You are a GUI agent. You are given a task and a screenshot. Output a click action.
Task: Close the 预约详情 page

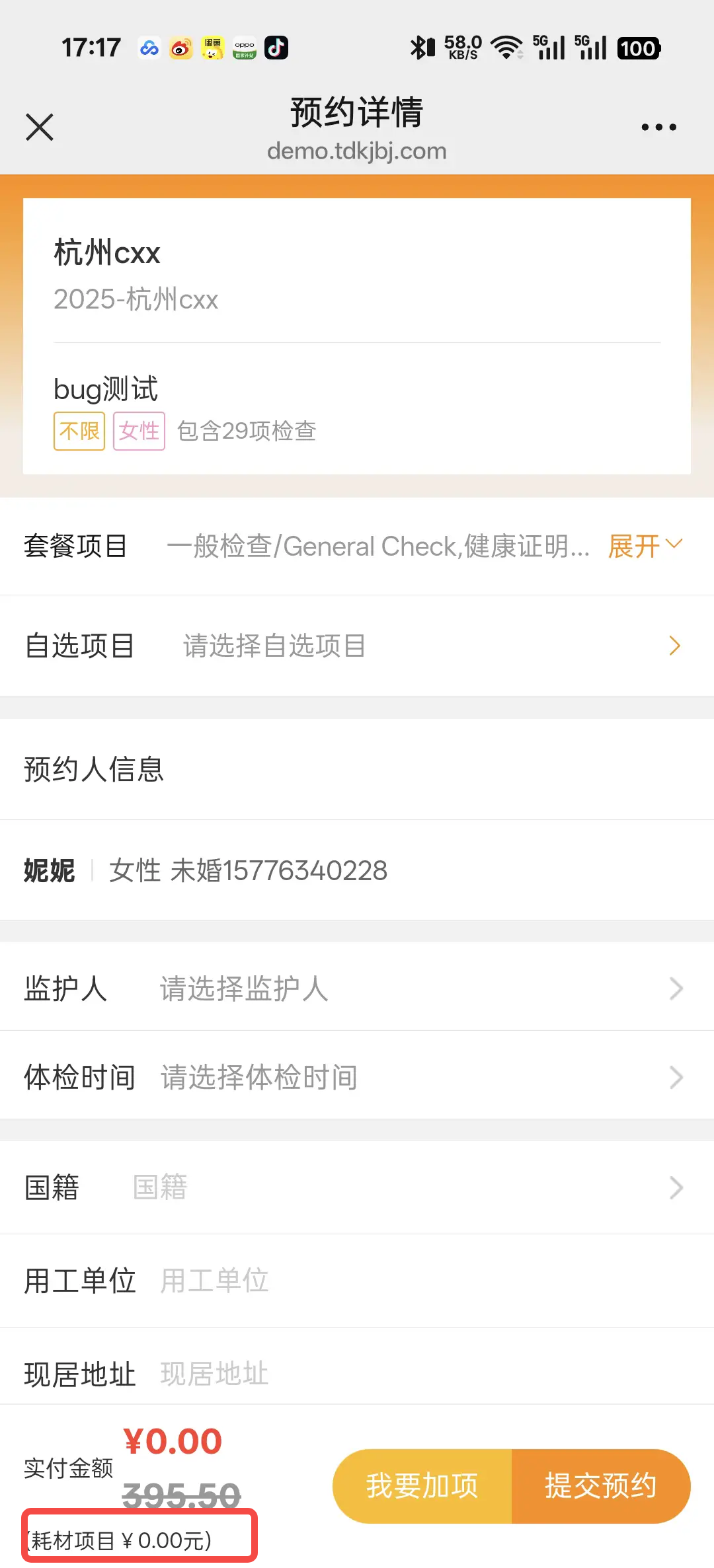[40, 127]
